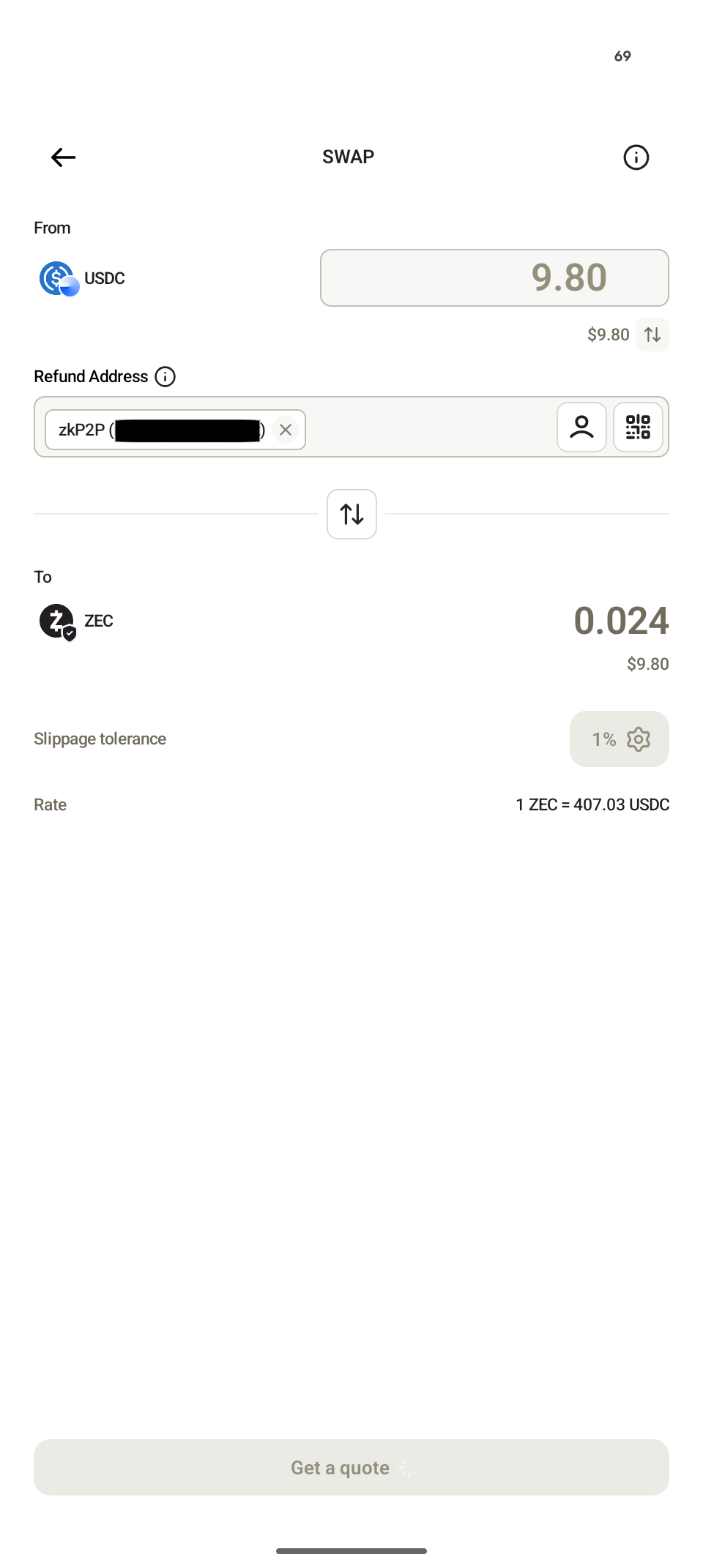Tap the battery indicator showing 69
Image resolution: width=703 pixels, height=1568 pixels.
[622, 56]
